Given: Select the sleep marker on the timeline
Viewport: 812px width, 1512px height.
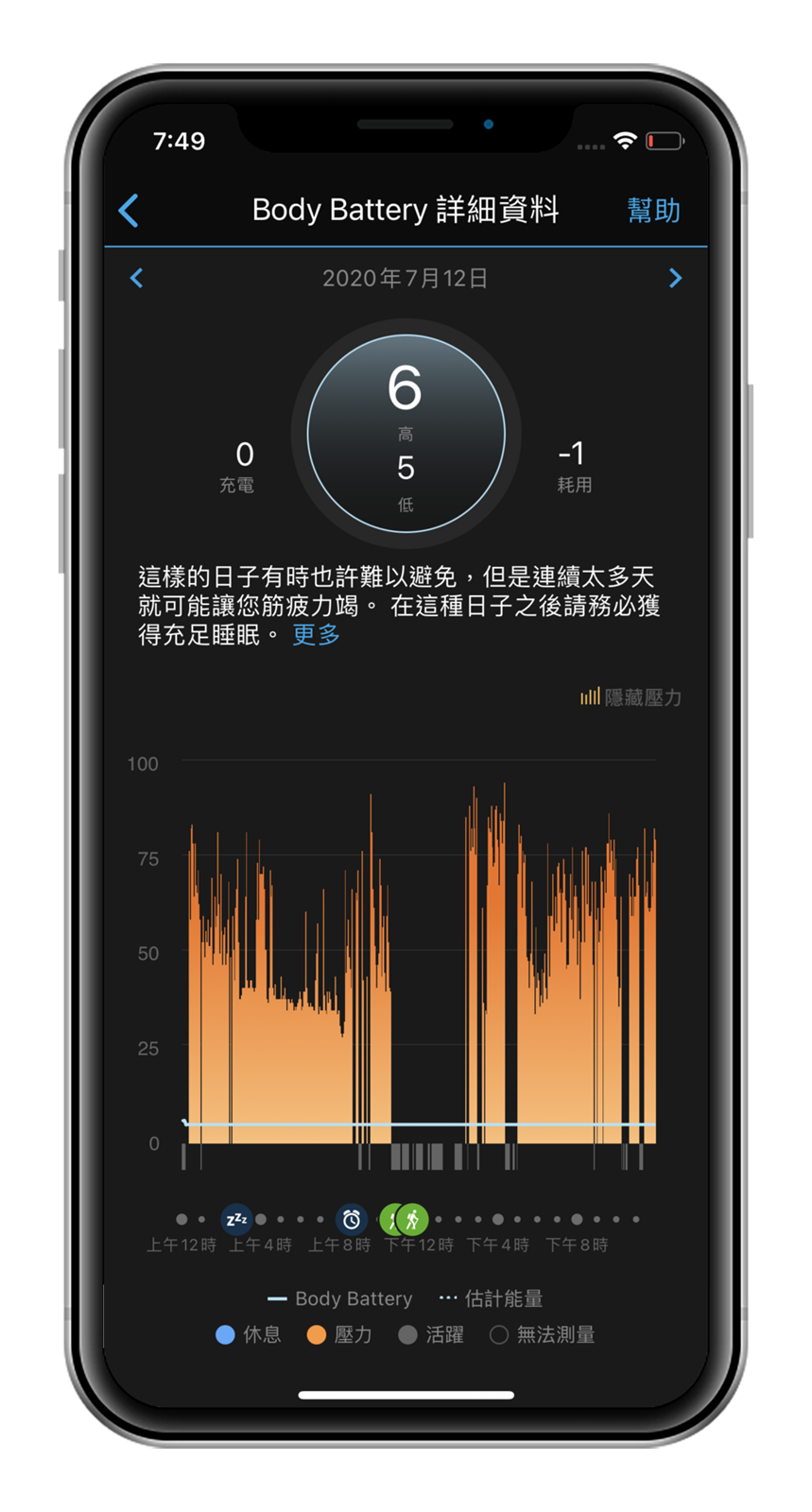Looking at the screenshot, I should pyautogui.click(x=236, y=1219).
